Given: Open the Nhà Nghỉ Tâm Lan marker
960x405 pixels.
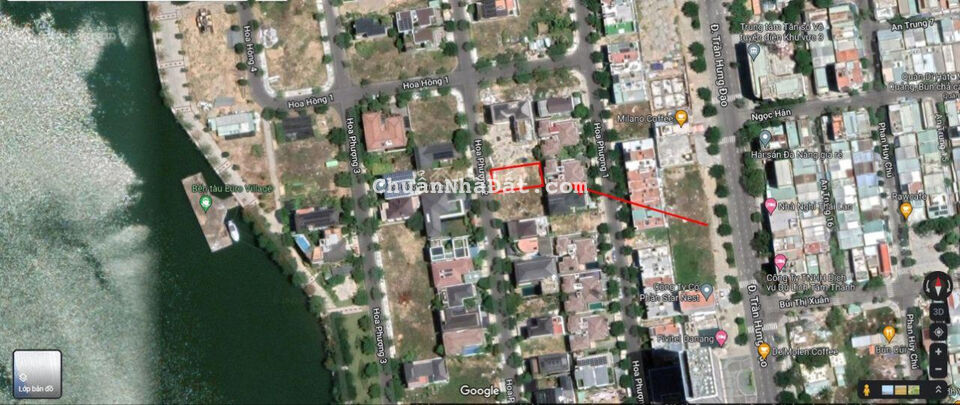Looking at the screenshot, I should 770,205.
